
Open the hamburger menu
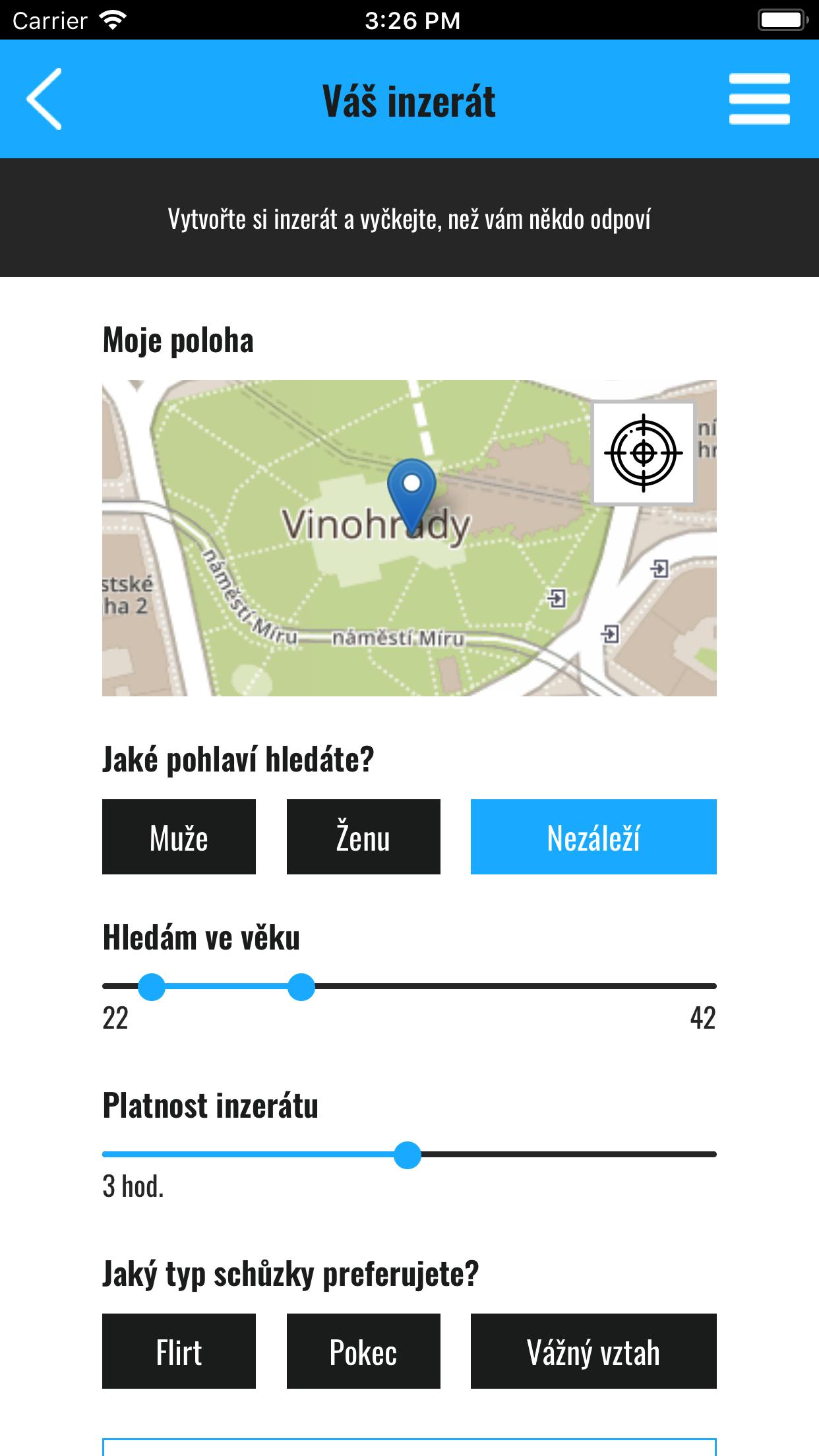pyautogui.click(x=759, y=99)
